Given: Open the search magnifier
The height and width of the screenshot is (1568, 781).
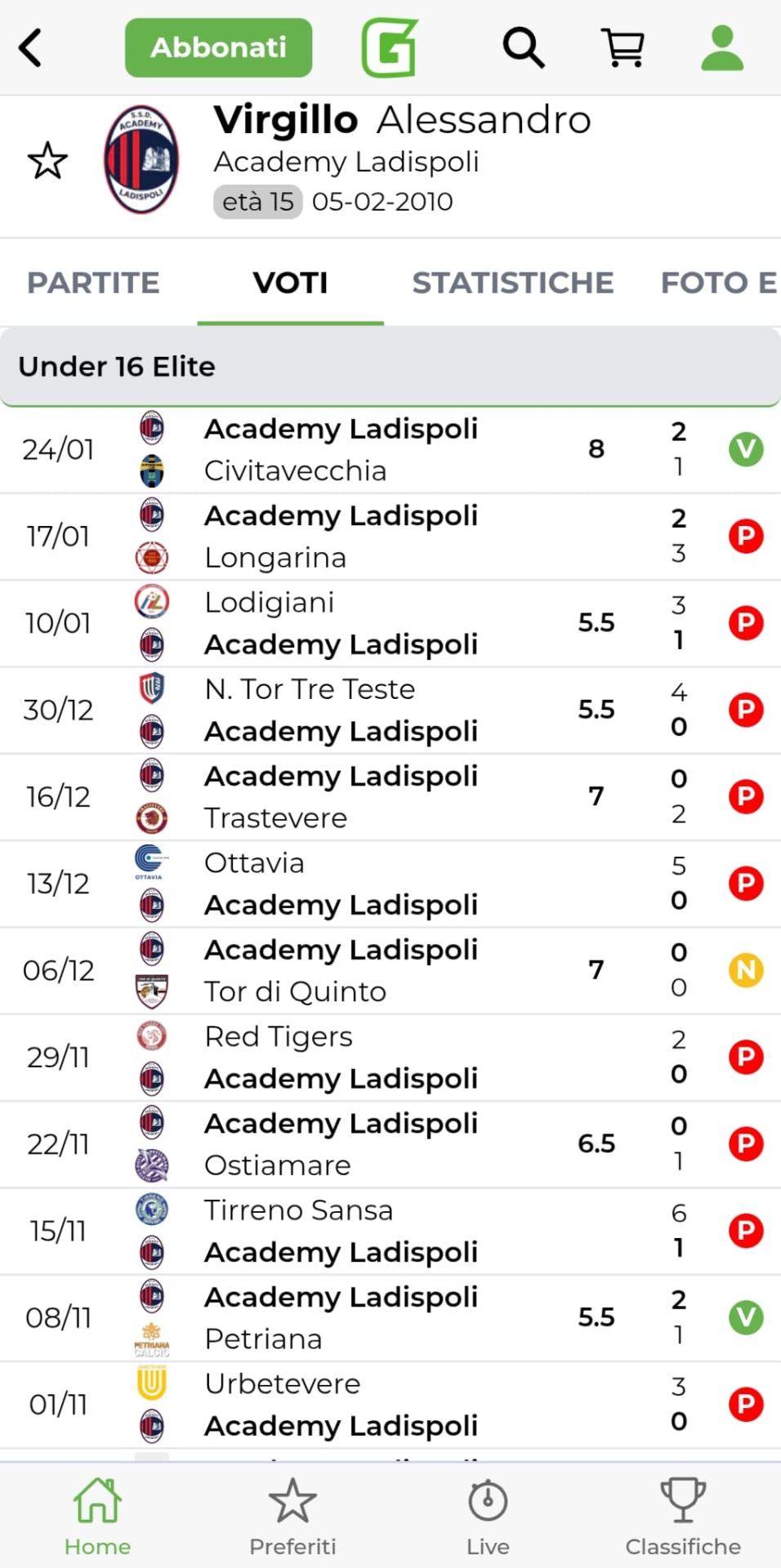Looking at the screenshot, I should 523,47.
